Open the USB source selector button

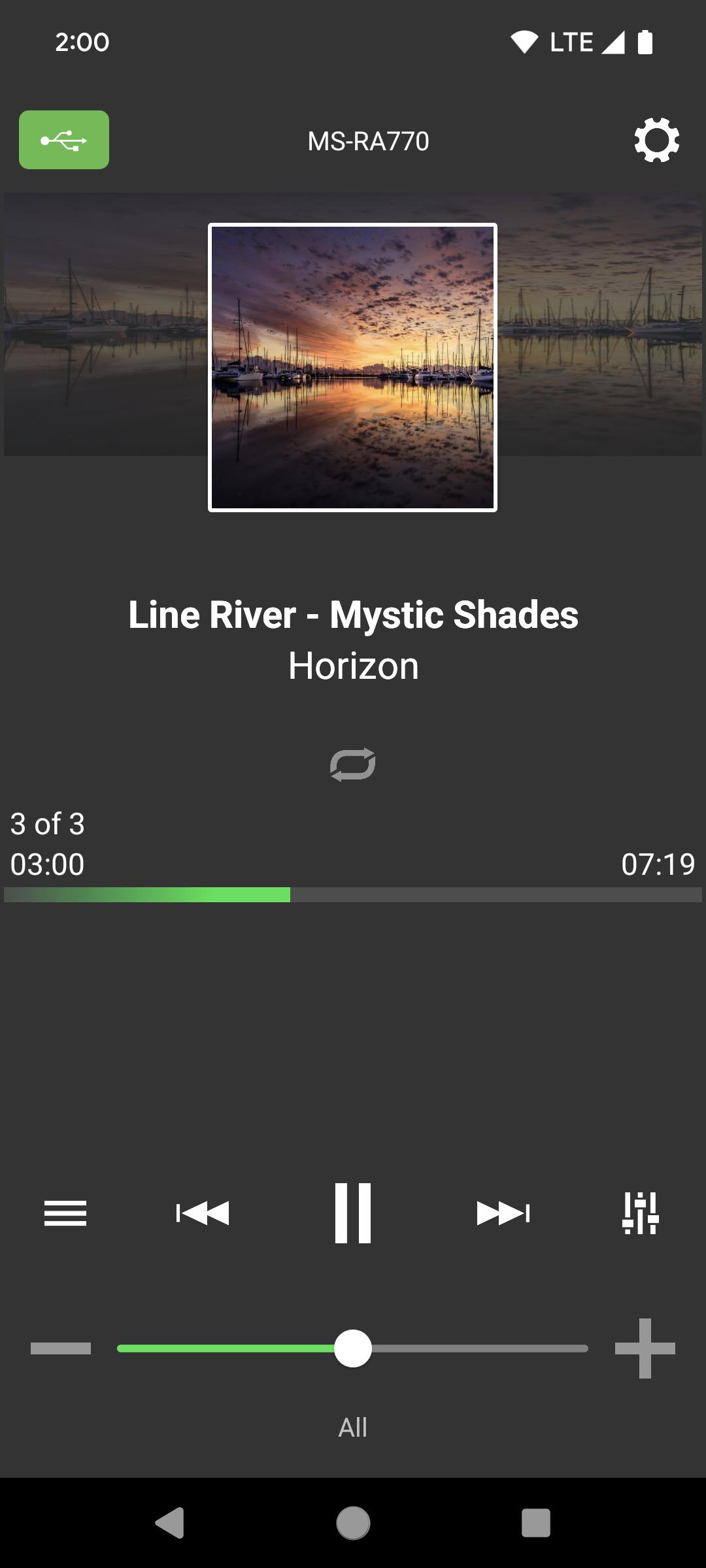pos(64,140)
